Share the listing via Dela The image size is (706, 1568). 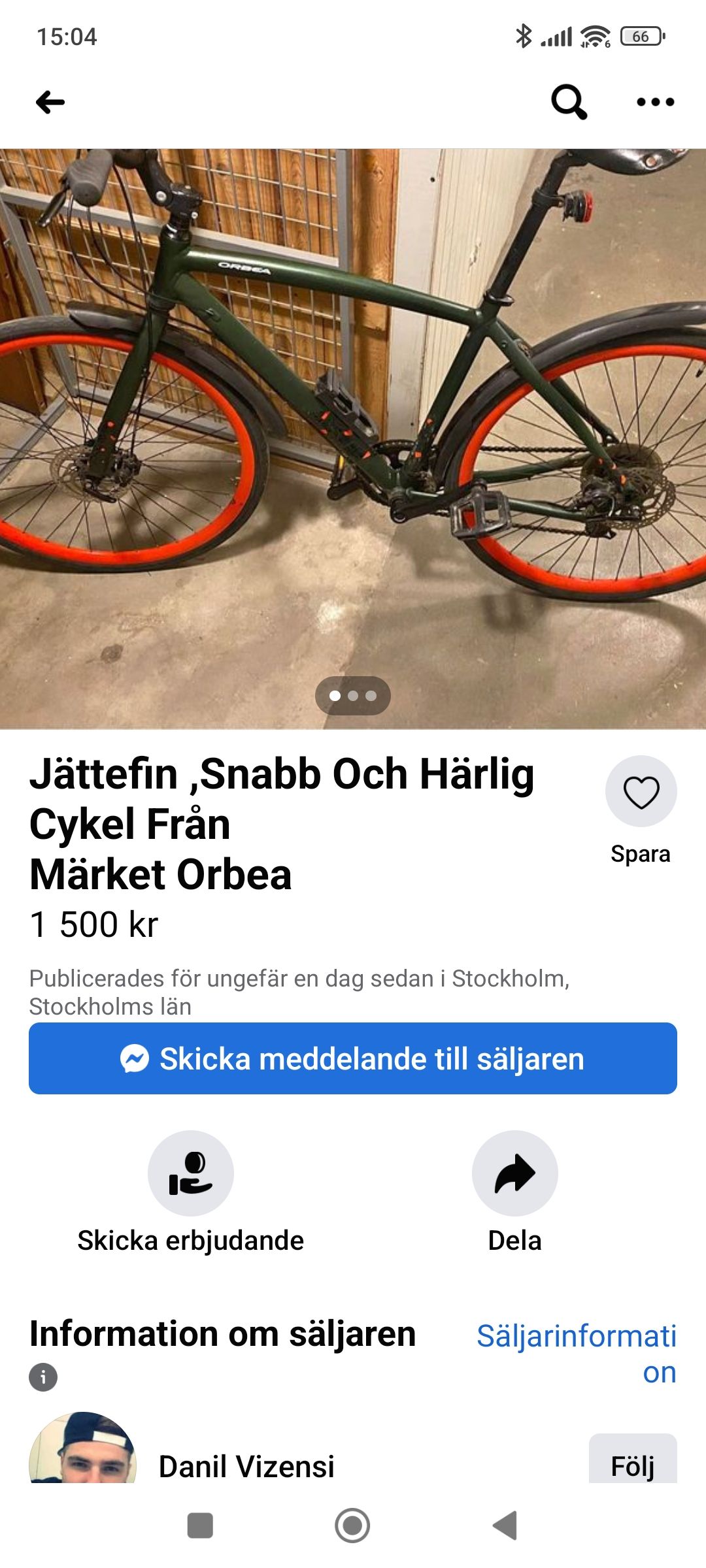[x=514, y=1173]
